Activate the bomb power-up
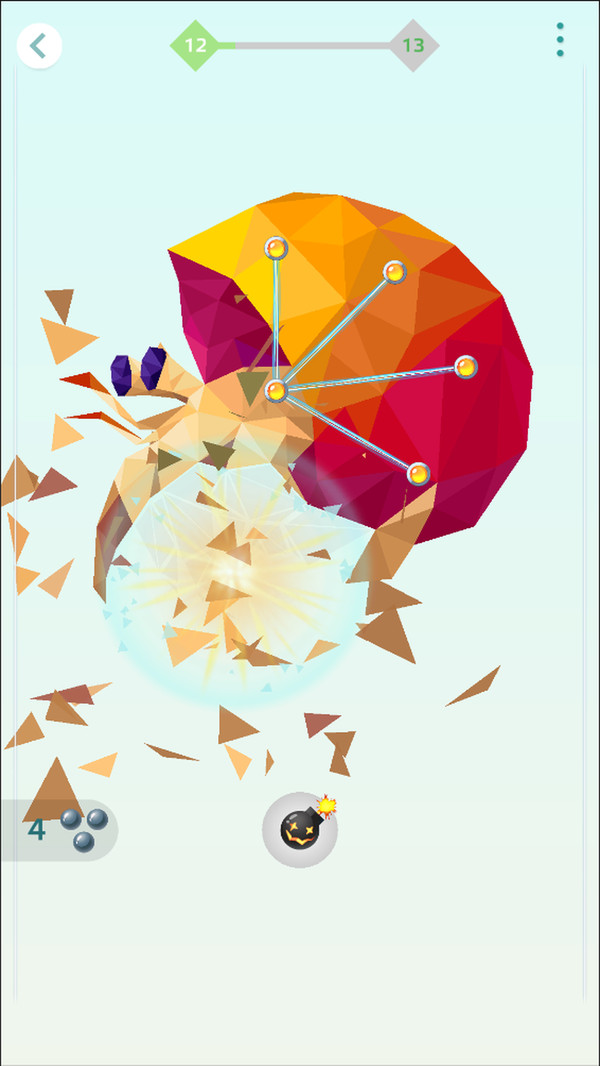 click(x=300, y=830)
